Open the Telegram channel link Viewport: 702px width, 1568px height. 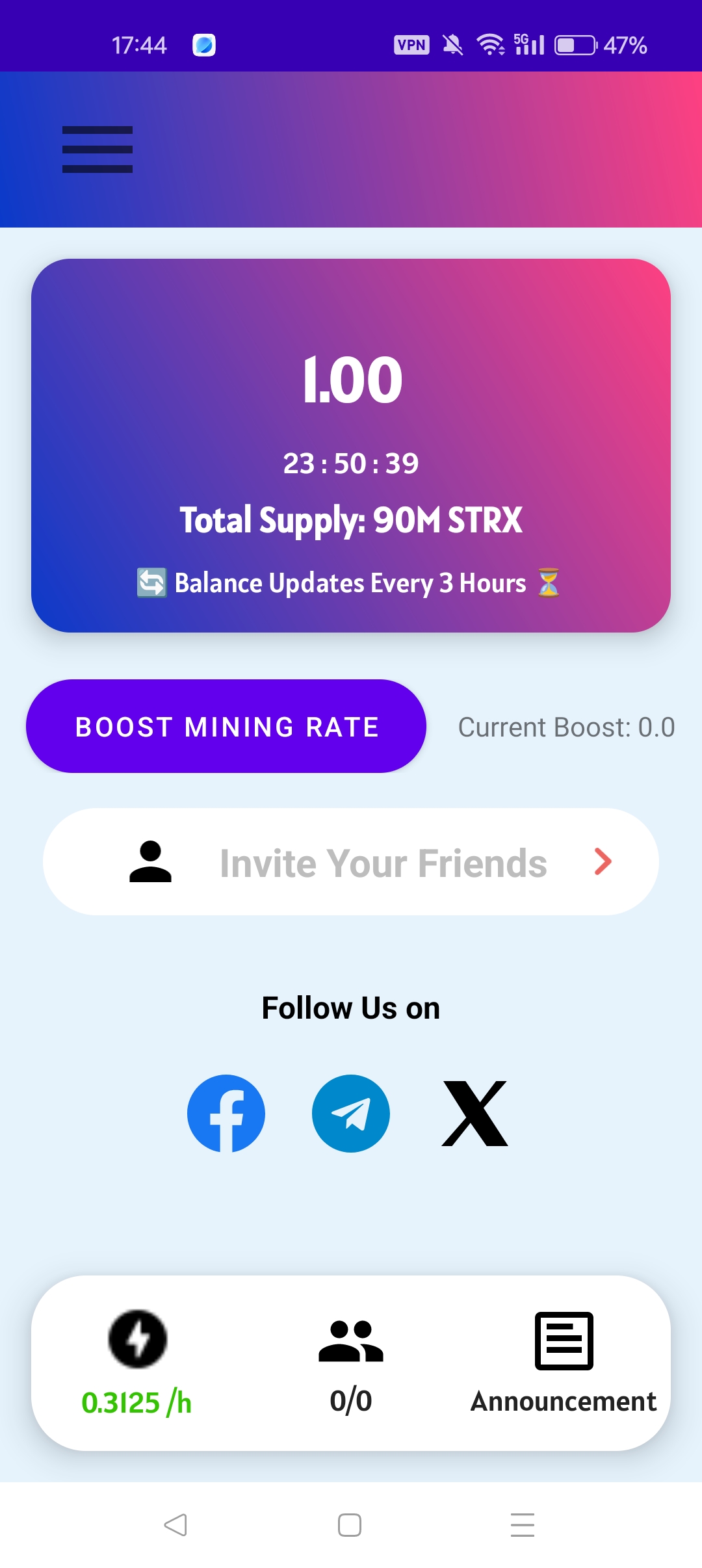[x=351, y=1113]
